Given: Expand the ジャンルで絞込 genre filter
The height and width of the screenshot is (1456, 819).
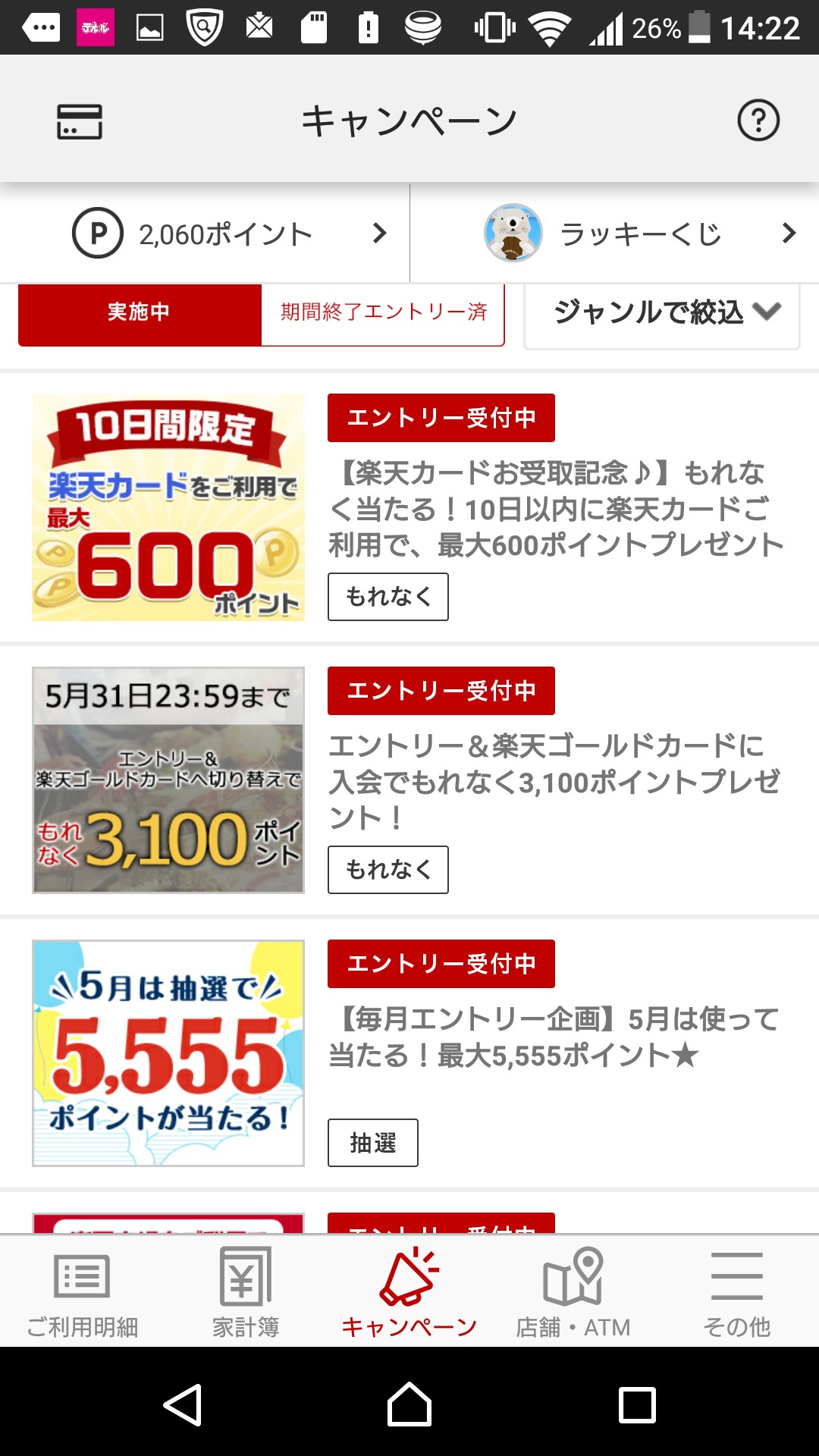Looking at the screenshot, I should pos(662,312).
